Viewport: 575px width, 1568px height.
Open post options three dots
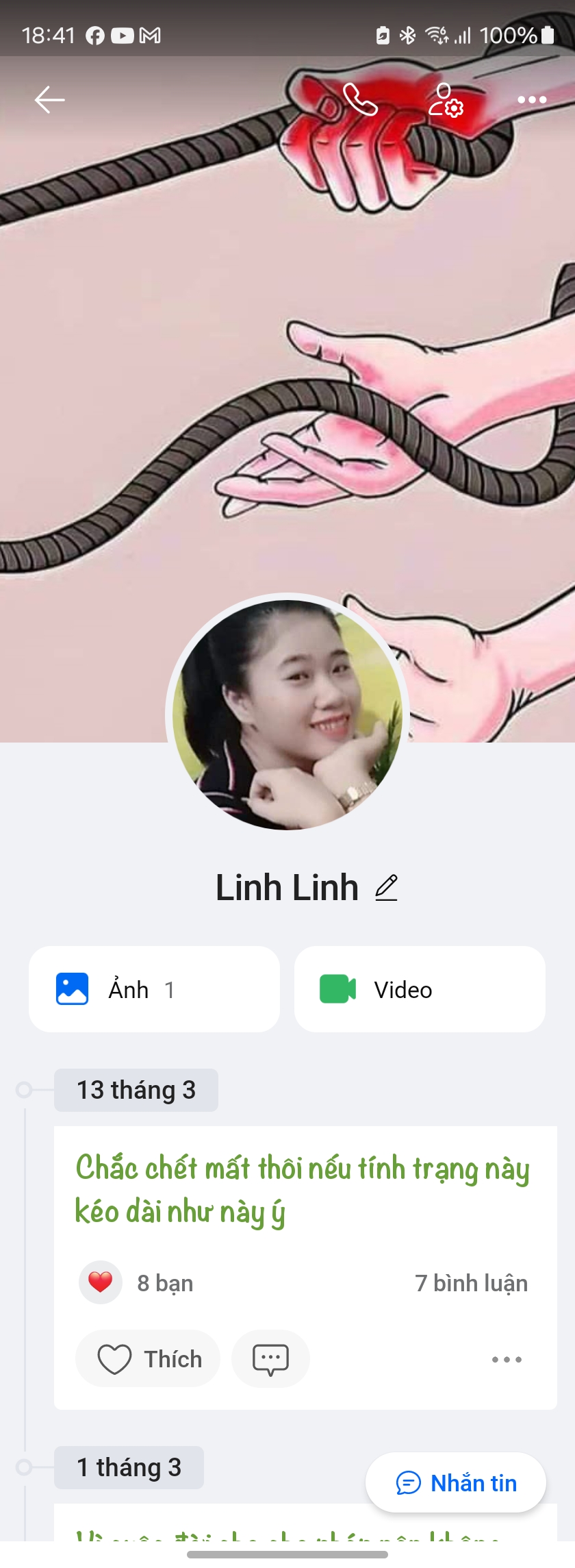point(507,1359)
